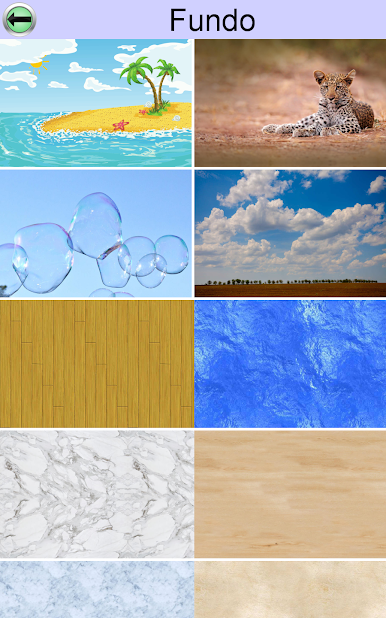Pick the soap bubbles background

pos(96,233)
